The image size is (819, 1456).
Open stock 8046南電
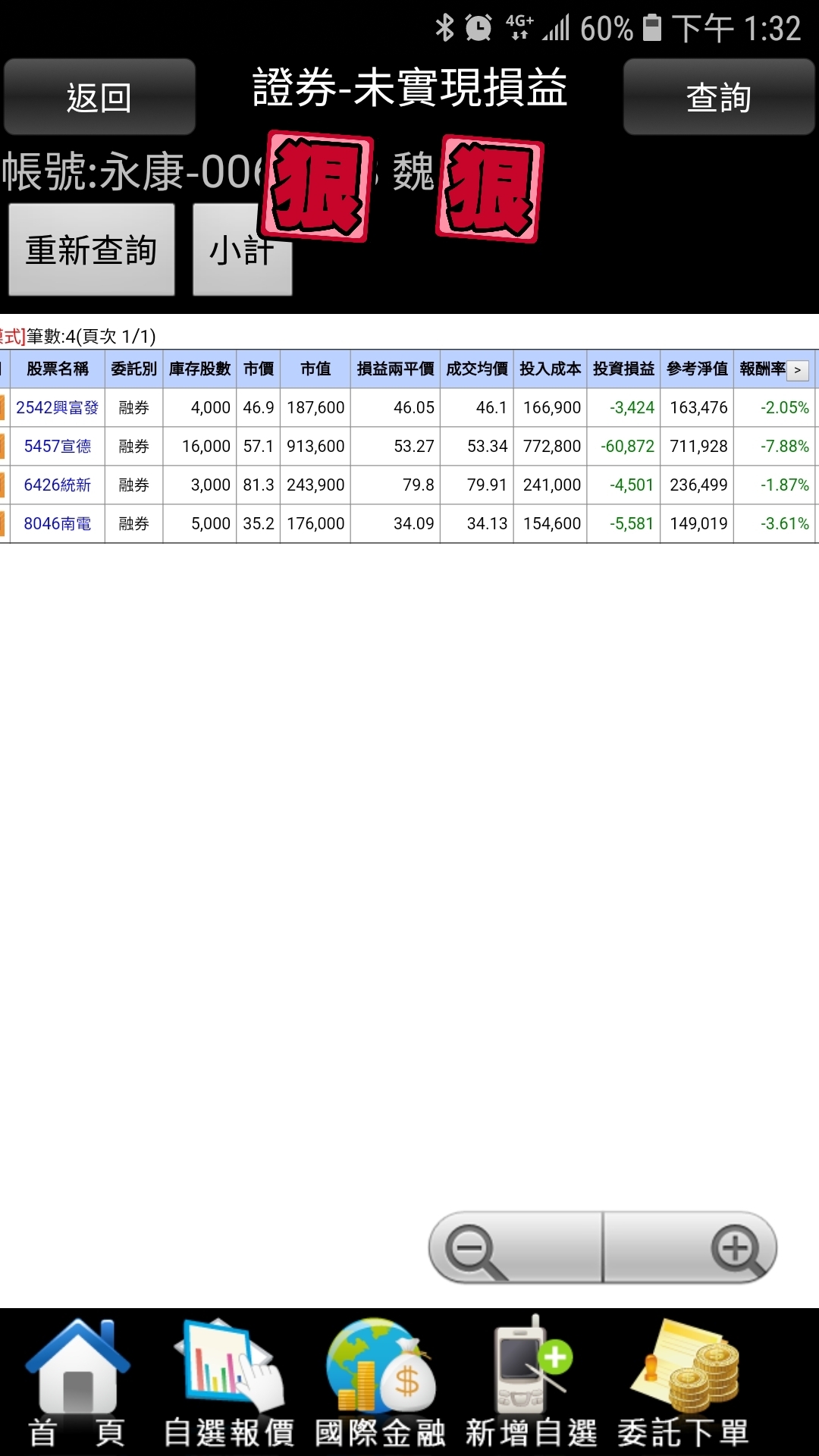[x=58, y=523]
